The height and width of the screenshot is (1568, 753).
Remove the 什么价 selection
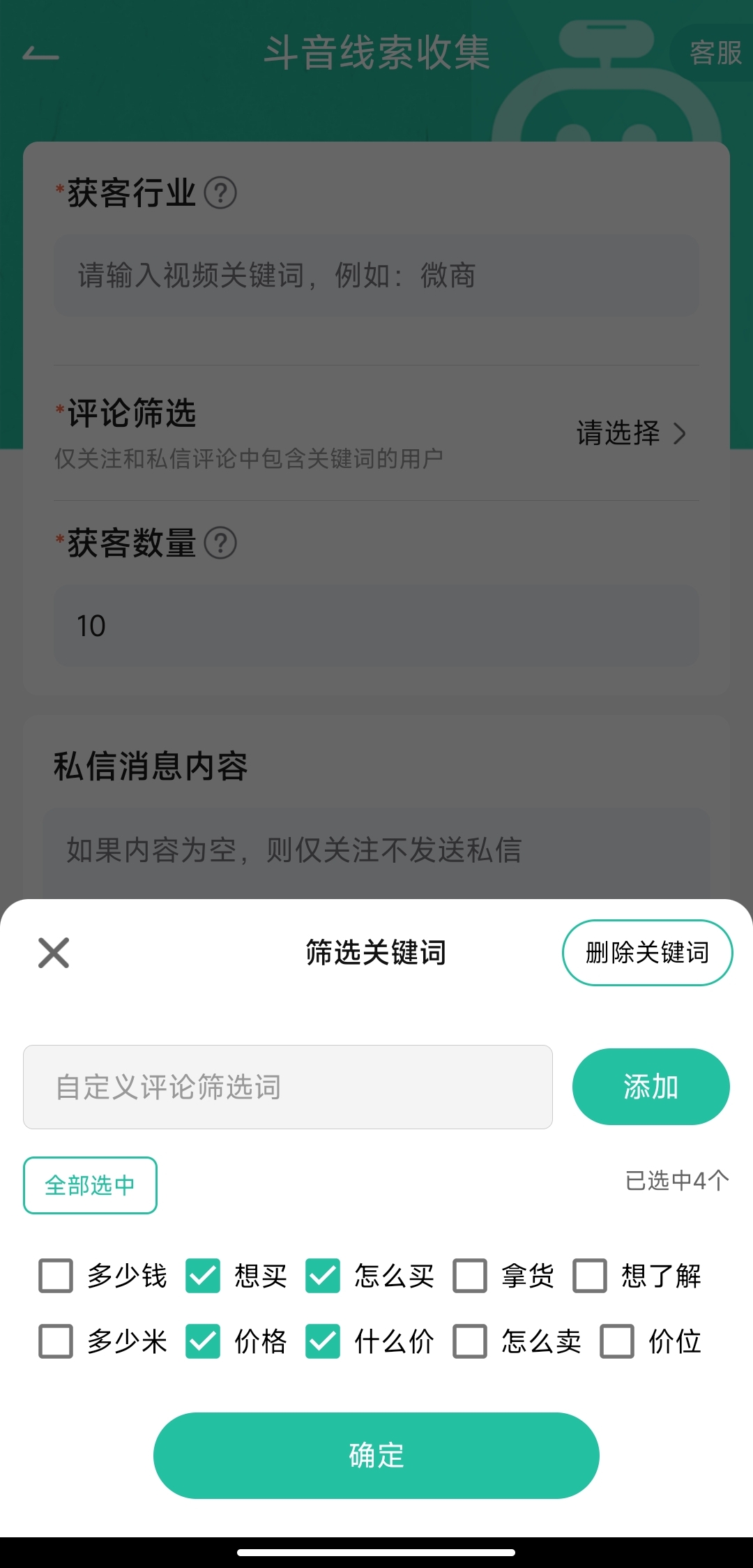323,1341
